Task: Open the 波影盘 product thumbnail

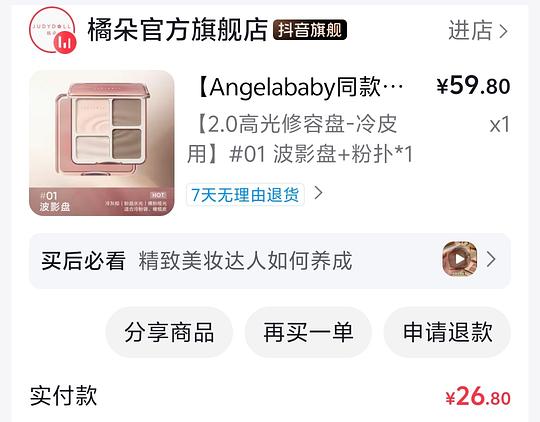Action: click(x=102, y=143)
